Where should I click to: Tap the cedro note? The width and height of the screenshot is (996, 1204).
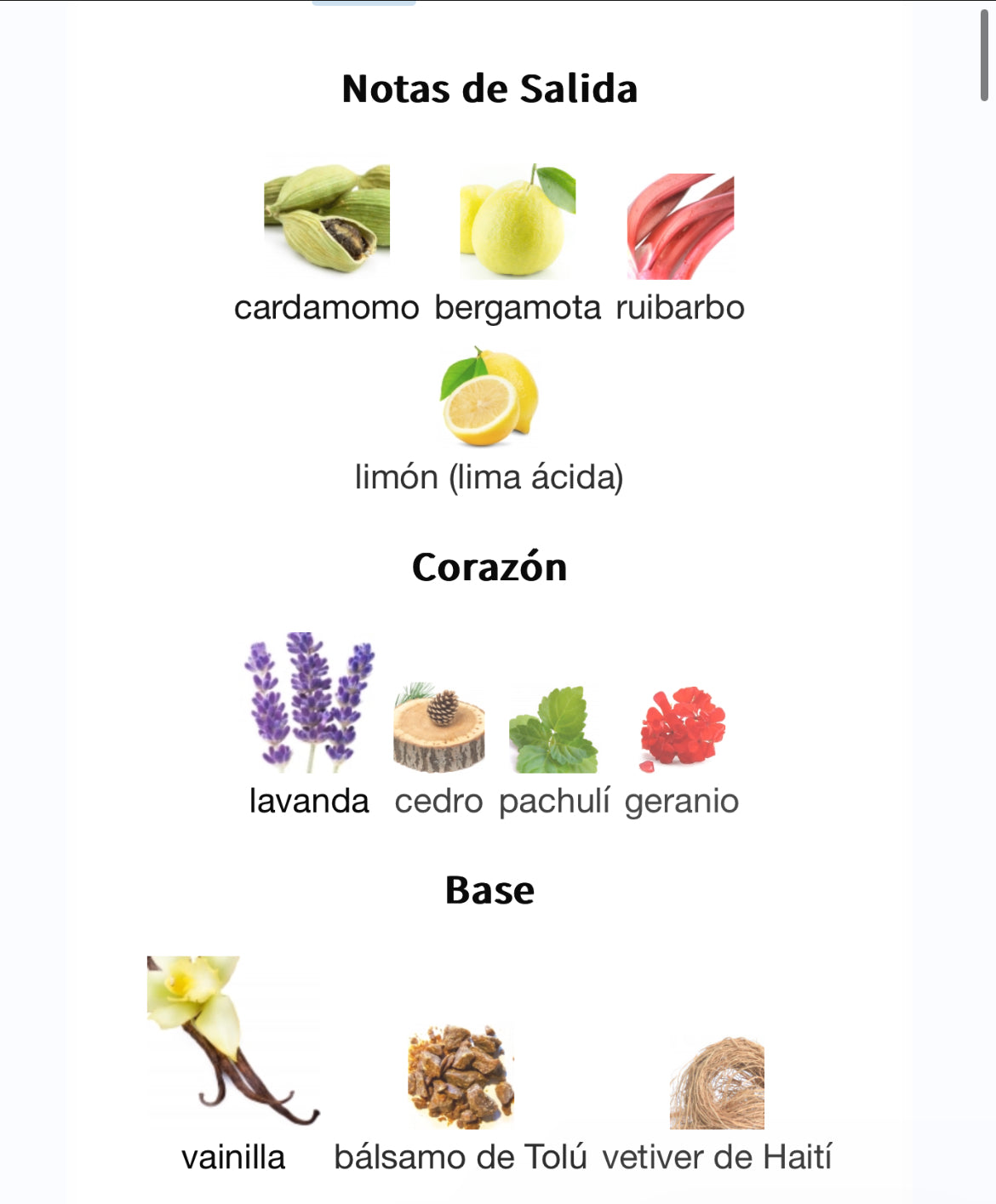coord(438,728)
